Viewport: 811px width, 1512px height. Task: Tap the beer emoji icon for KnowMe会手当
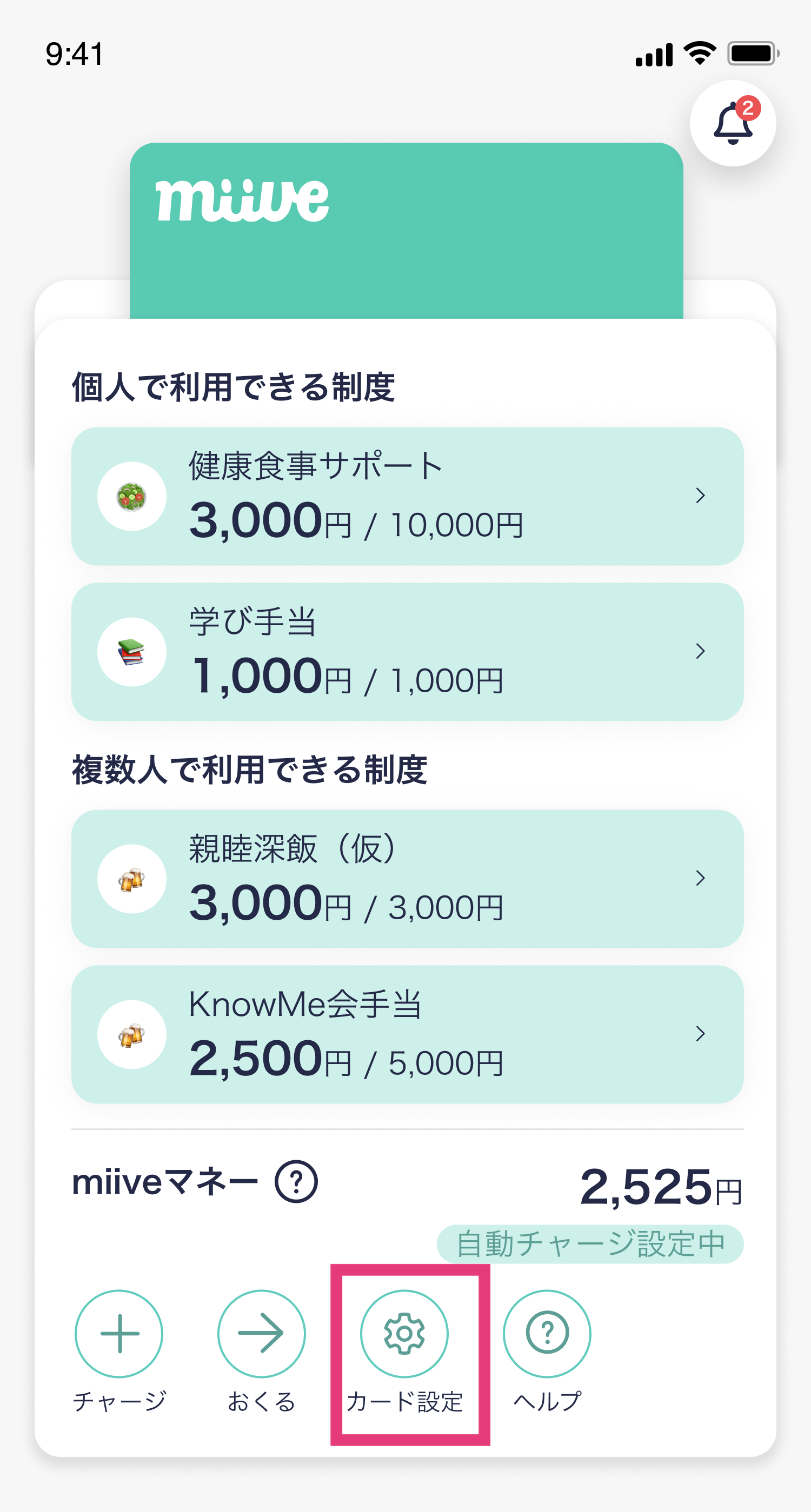pyautogui.click(x=132, y=1036)
